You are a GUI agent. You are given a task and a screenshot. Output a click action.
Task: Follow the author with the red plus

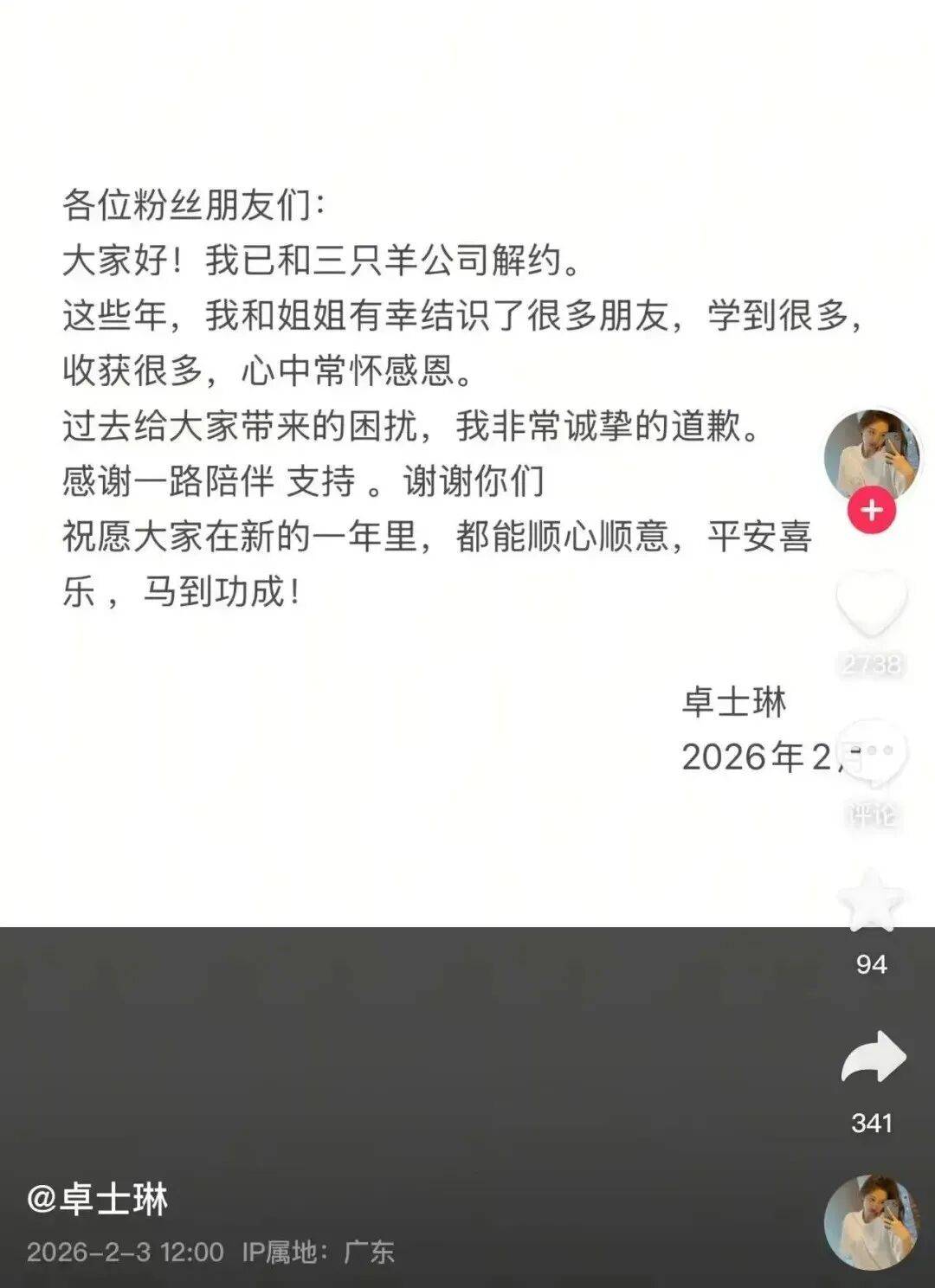[x=871, y=510]
